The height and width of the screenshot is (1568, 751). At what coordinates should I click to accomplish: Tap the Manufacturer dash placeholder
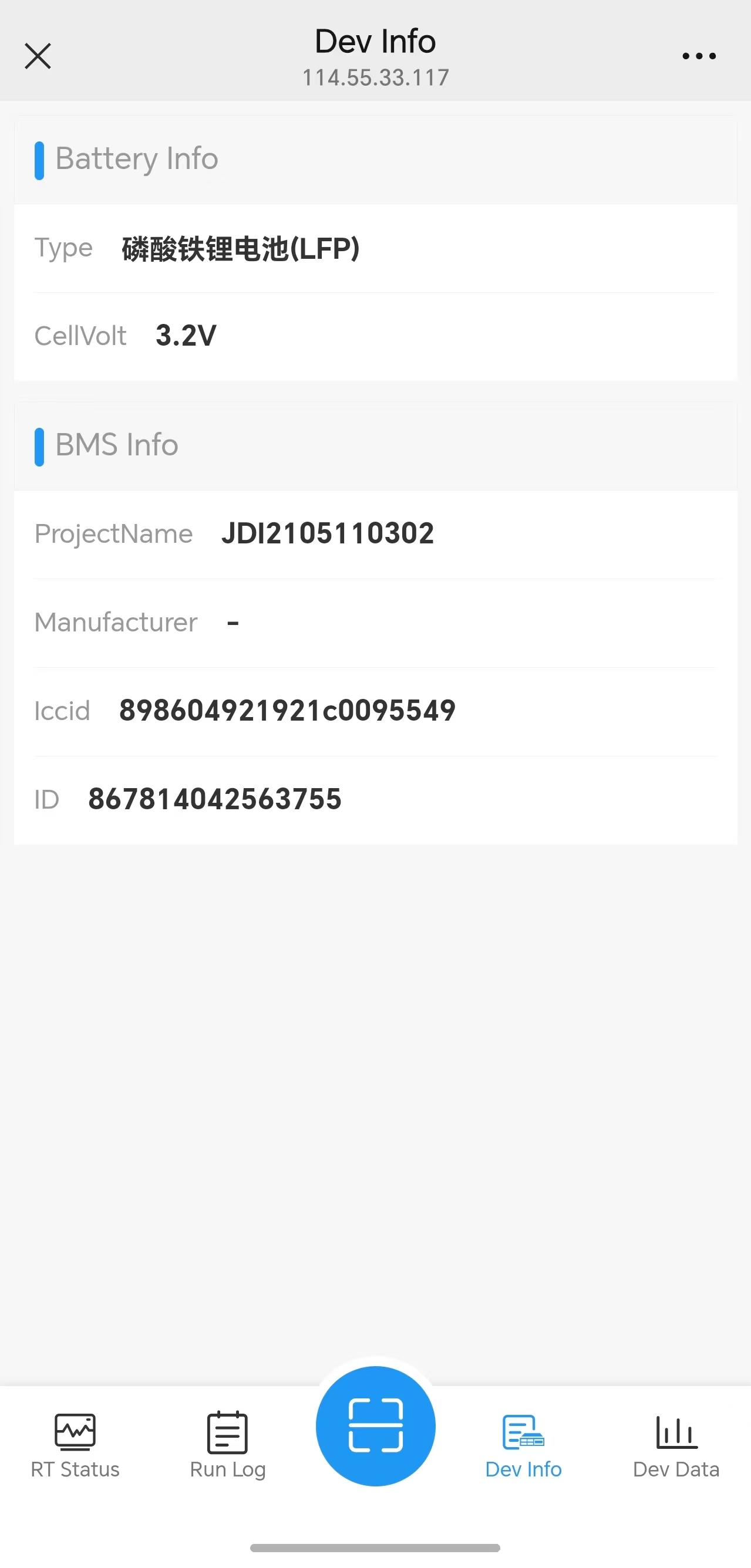(x=233, y=622)
